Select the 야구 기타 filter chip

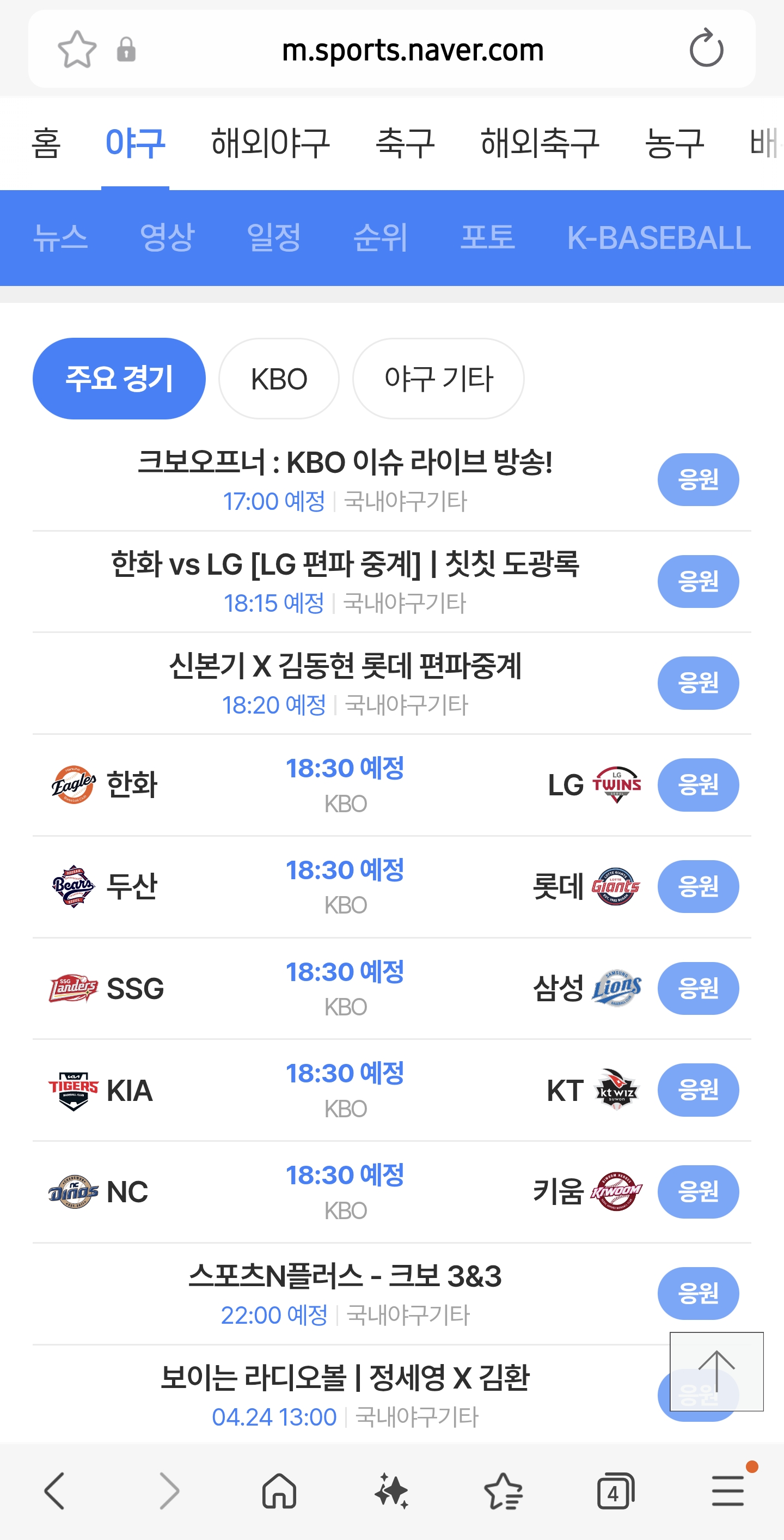[439, 379]
